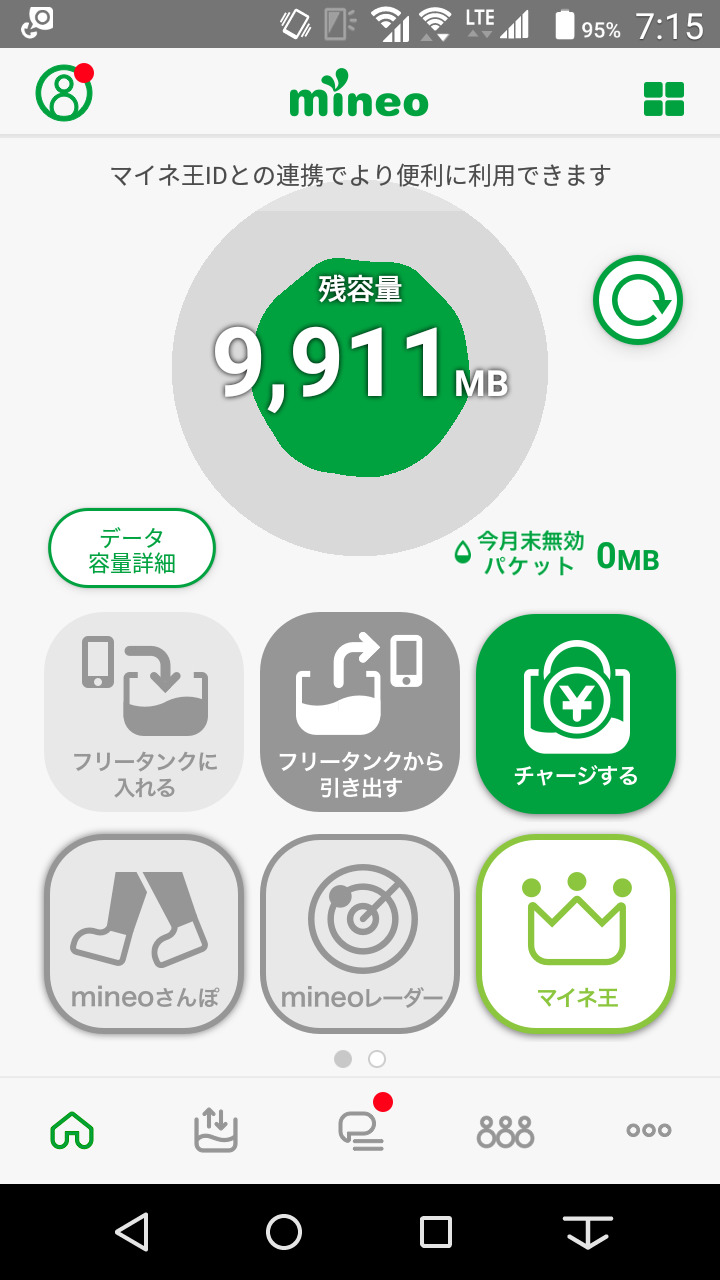This screenshot has width=720, height=1280.
Task: Open the green grid menu icon
Action: 664,99
